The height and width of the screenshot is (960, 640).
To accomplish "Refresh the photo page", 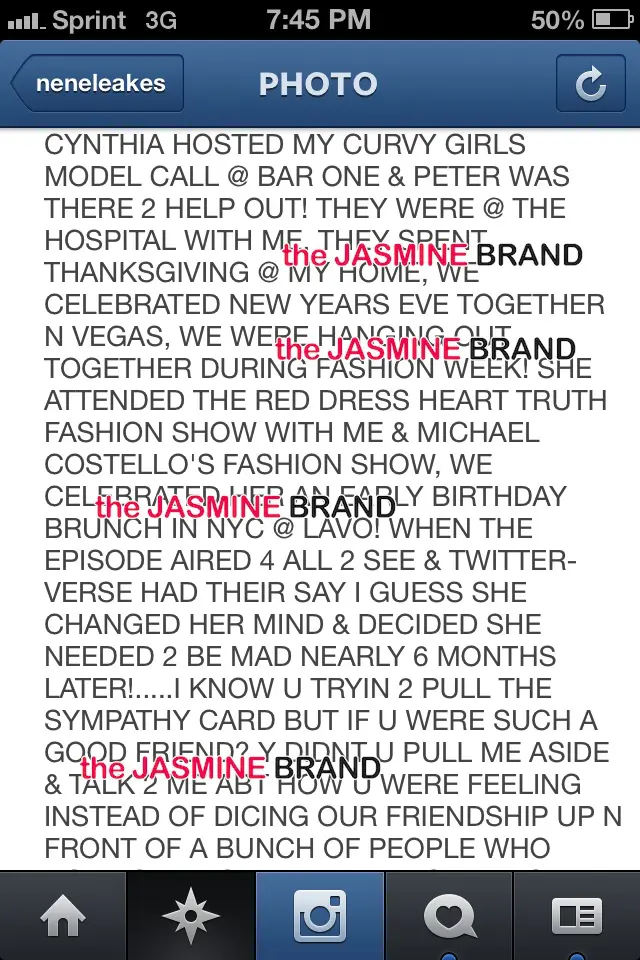I will [589, 84].
